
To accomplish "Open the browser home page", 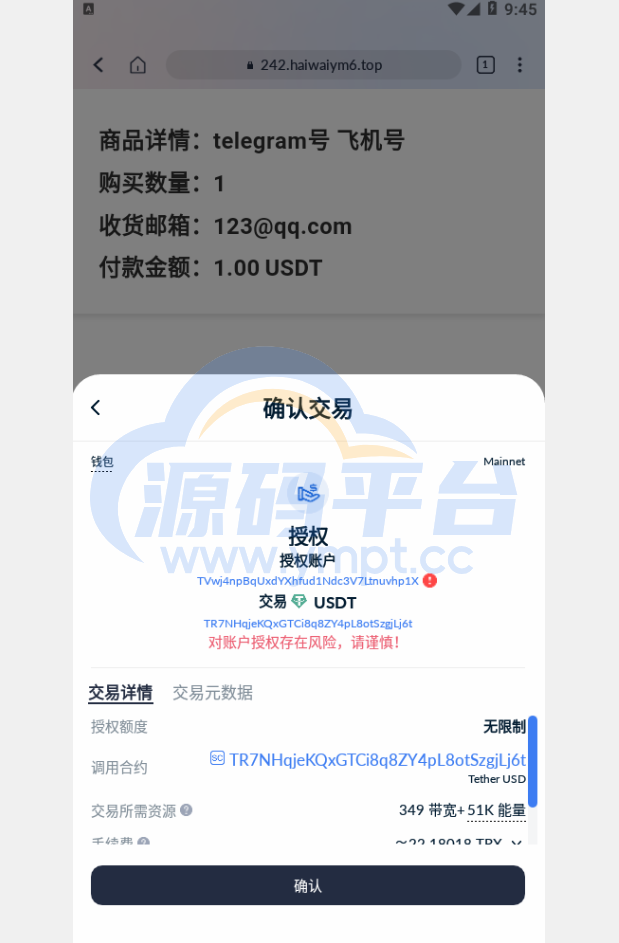I will [138, 65].
